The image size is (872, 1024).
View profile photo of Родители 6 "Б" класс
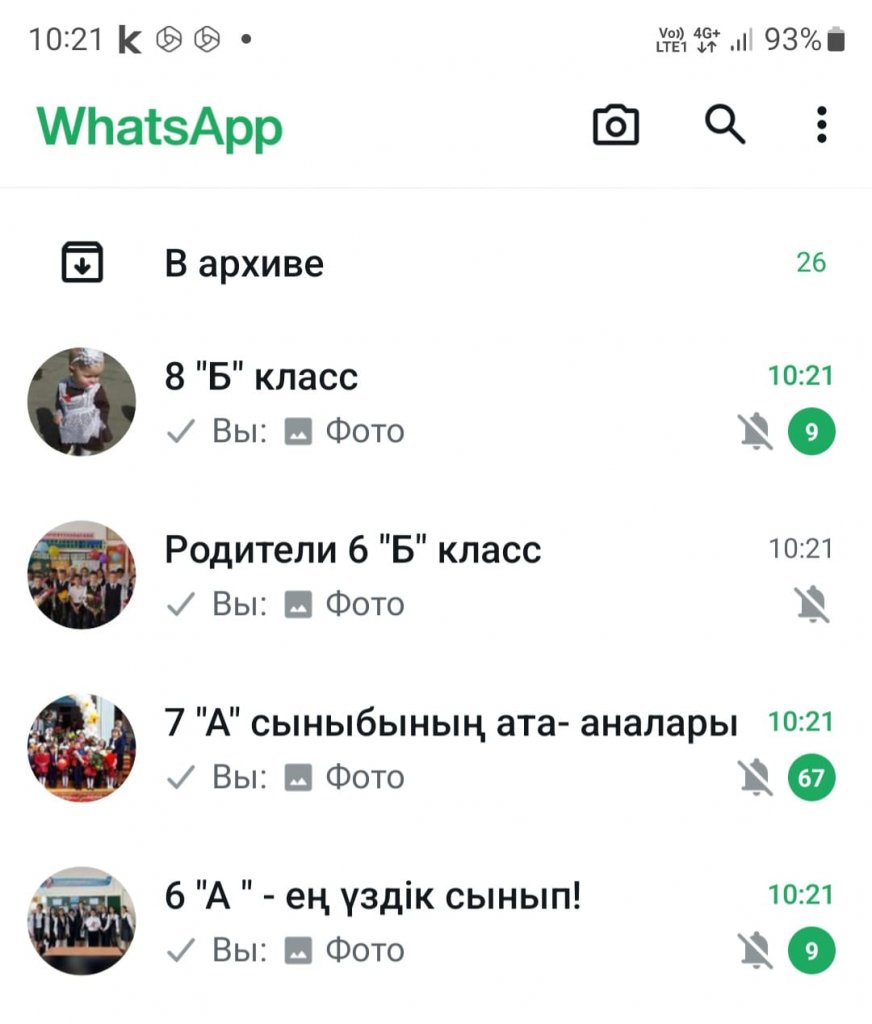tap(81, 575)
